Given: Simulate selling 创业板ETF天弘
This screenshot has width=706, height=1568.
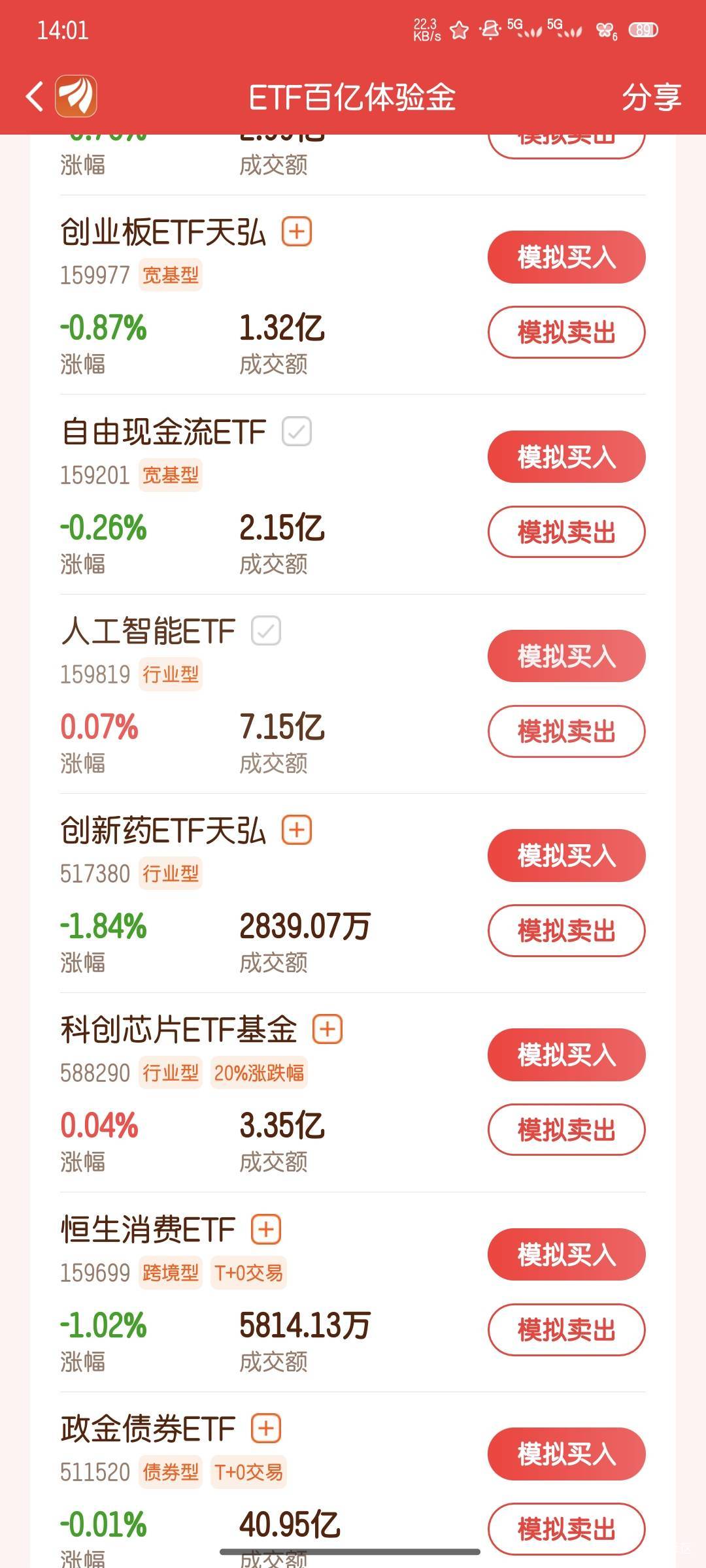Looking at the screenshot, I should [566, 332].
